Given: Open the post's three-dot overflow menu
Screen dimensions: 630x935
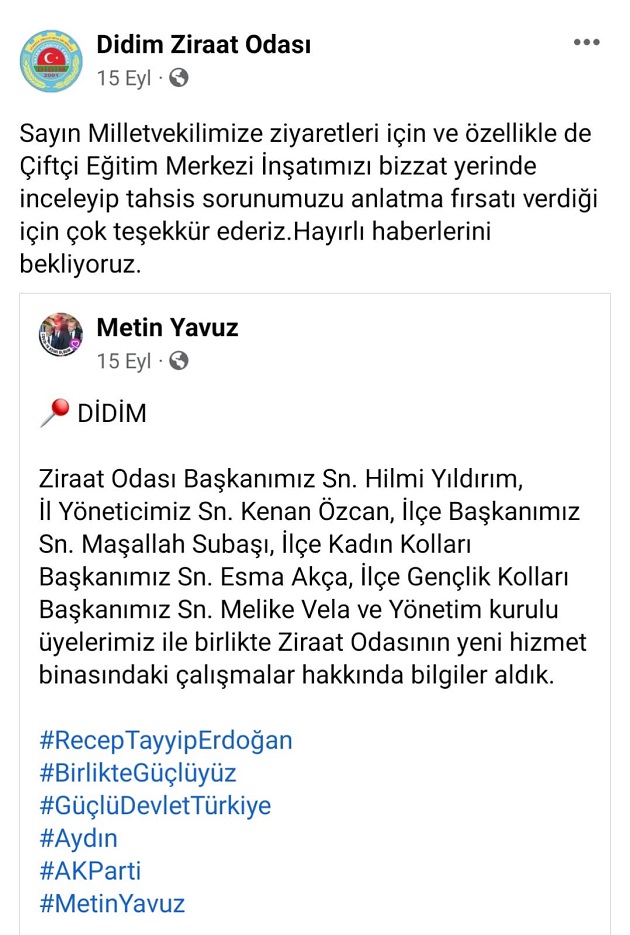Looking at the screenshot, I should point(585,43).
